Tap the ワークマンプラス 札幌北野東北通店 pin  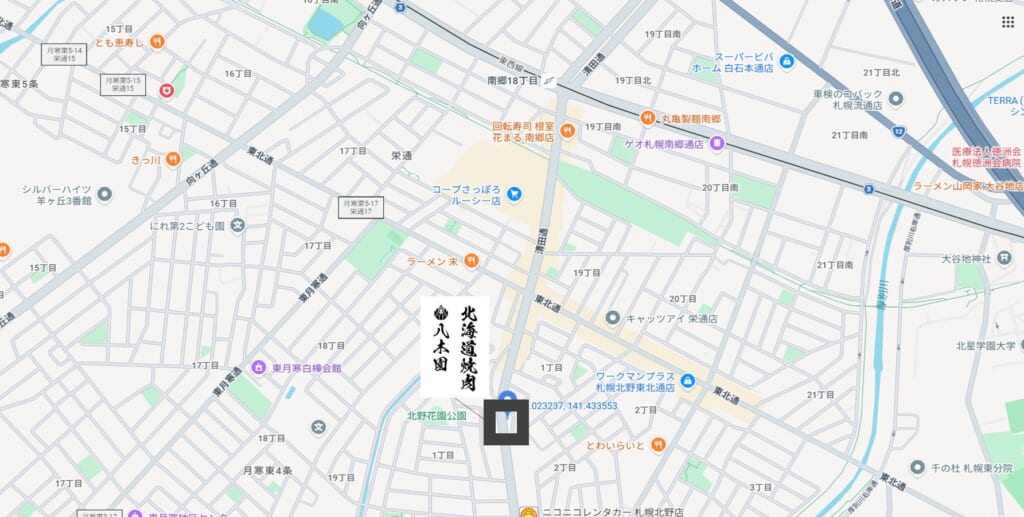[x=687, y=381]
